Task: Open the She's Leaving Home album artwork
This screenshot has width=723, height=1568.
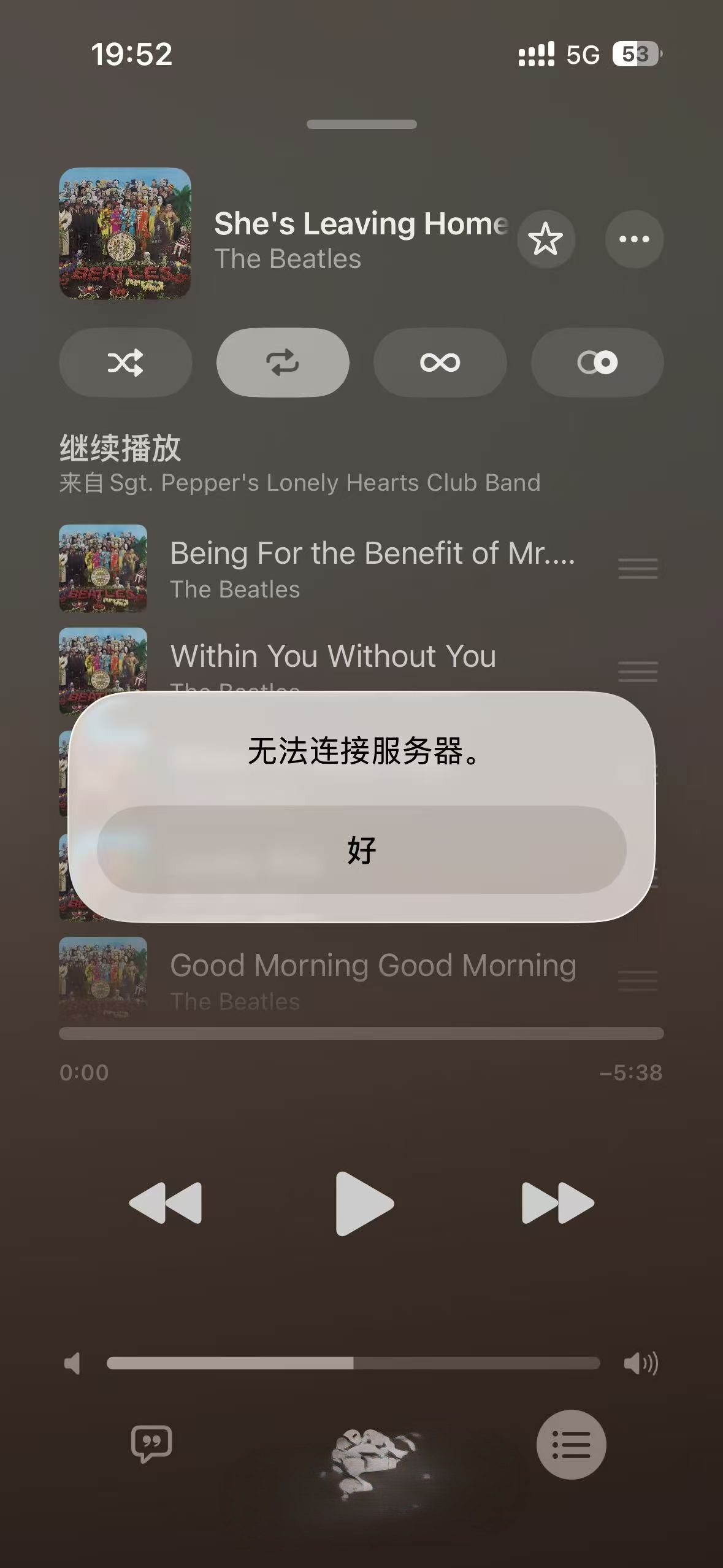Action: [125, 234]
